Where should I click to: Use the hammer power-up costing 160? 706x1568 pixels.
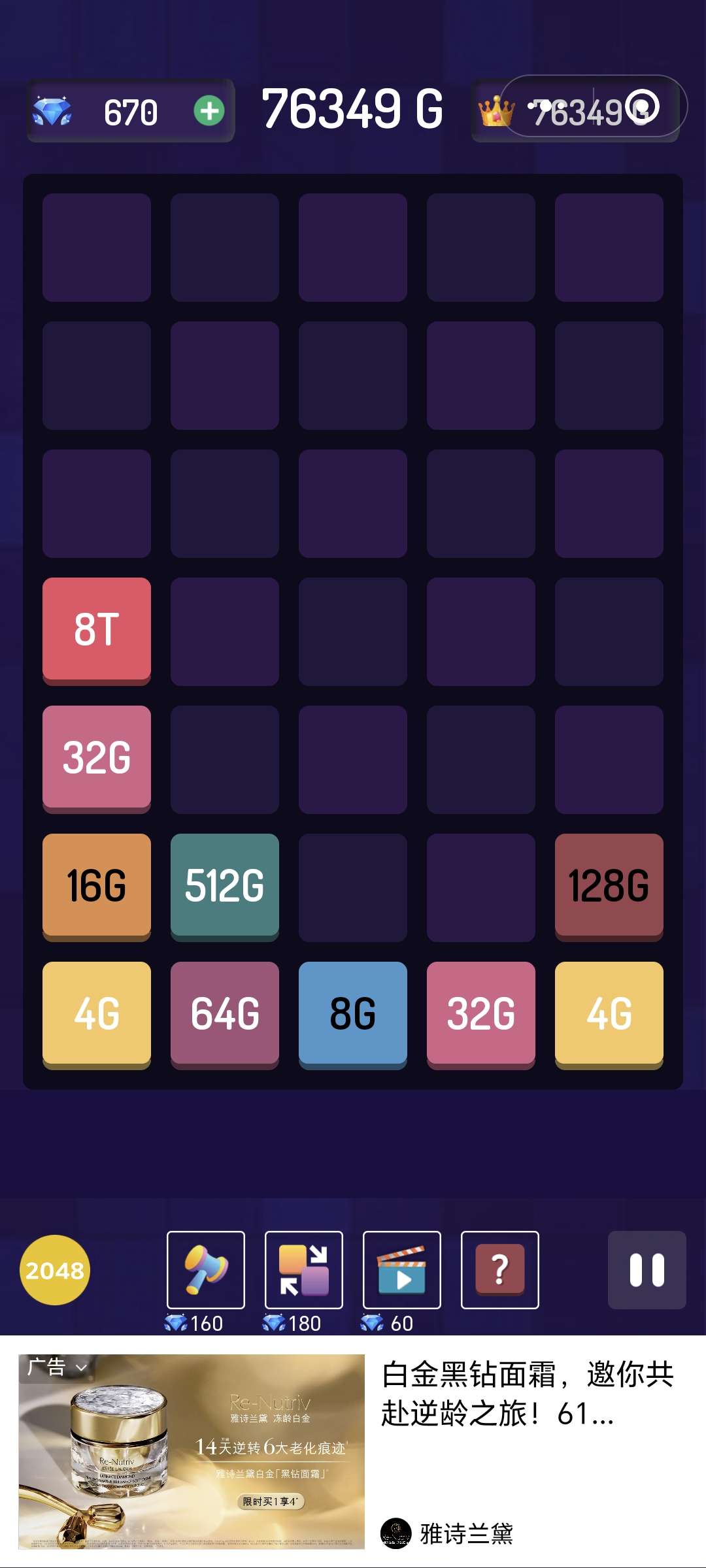click(206, 1269)
